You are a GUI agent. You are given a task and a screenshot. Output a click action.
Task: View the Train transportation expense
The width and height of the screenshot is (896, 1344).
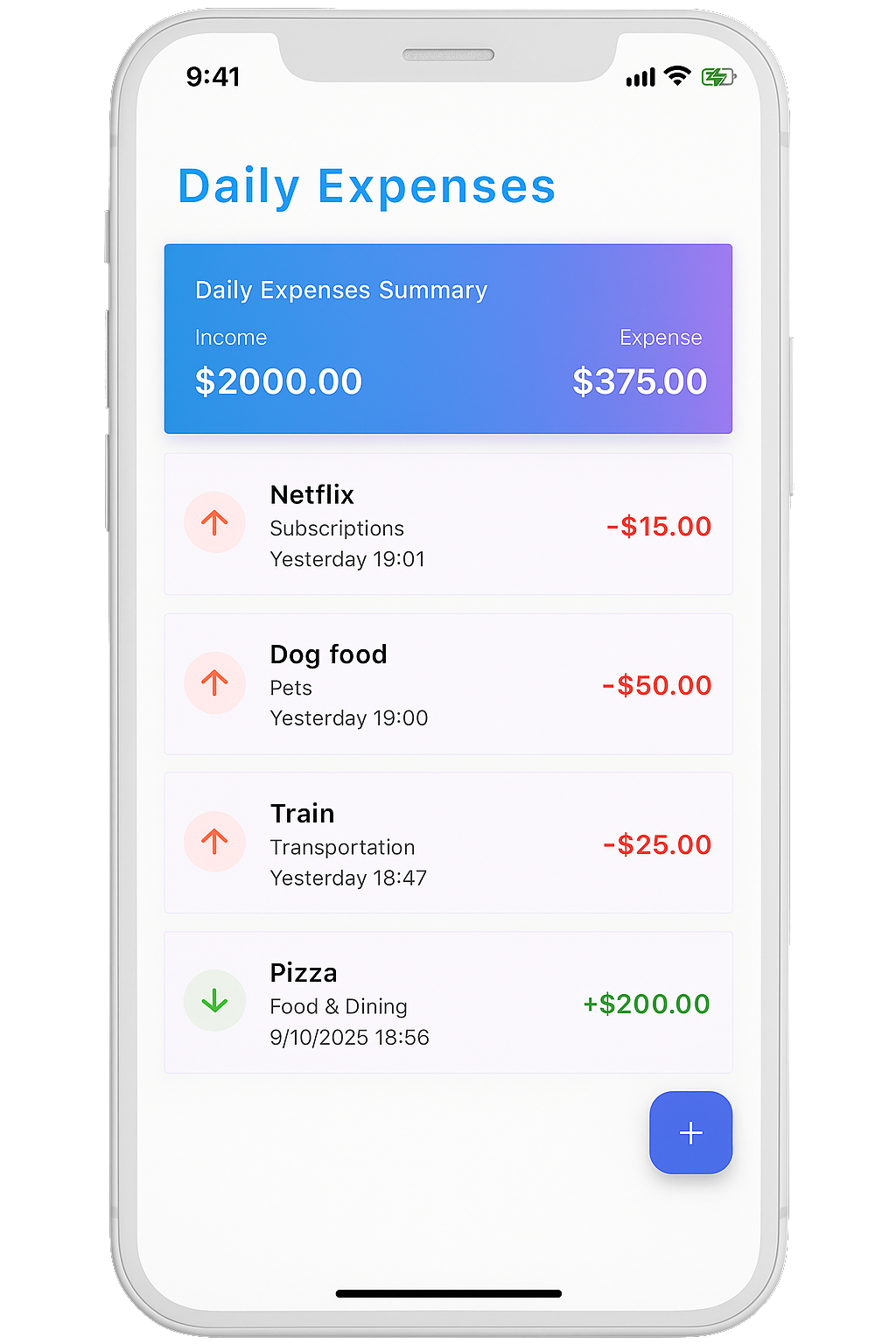[448, 843]
